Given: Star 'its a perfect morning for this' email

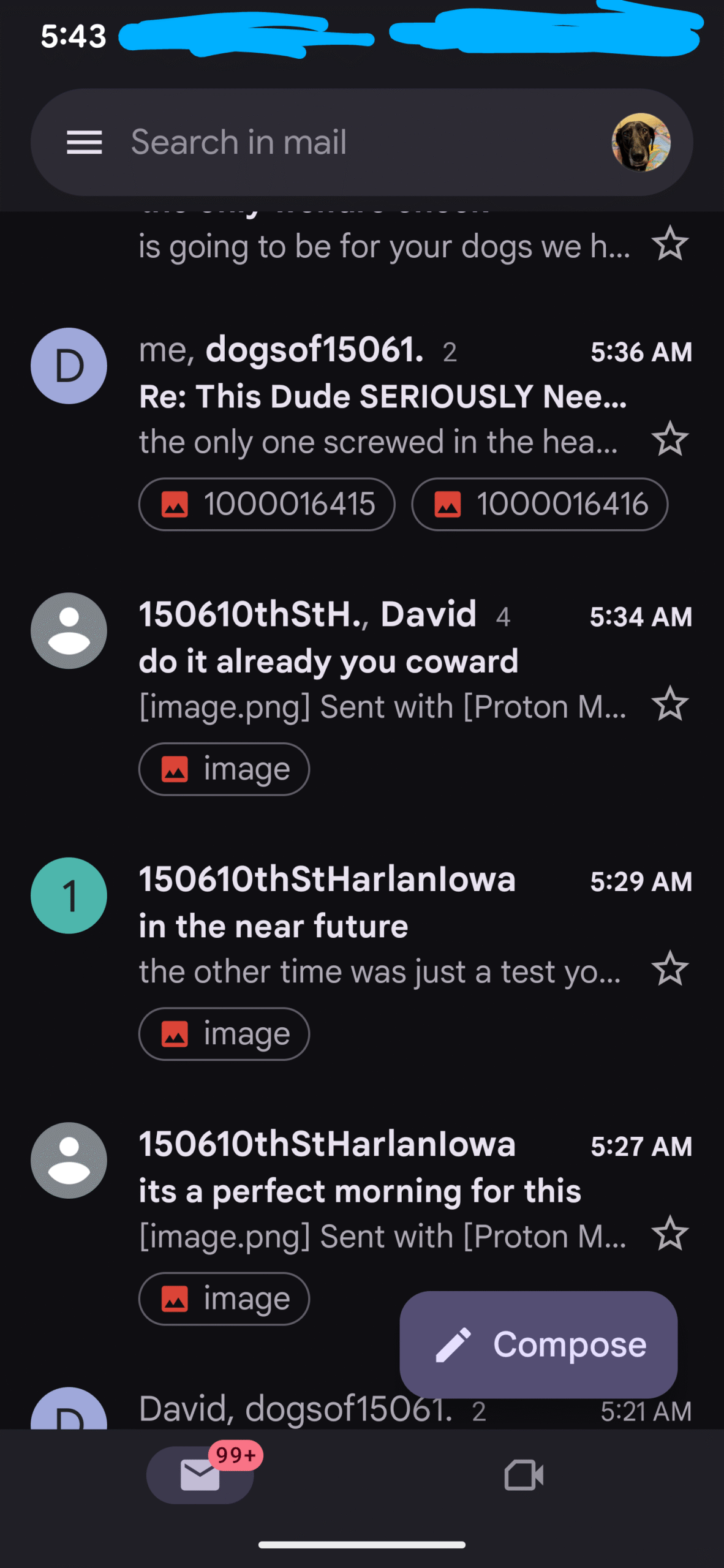Looking at the screenshot, I should click(x=669, y=1234).
